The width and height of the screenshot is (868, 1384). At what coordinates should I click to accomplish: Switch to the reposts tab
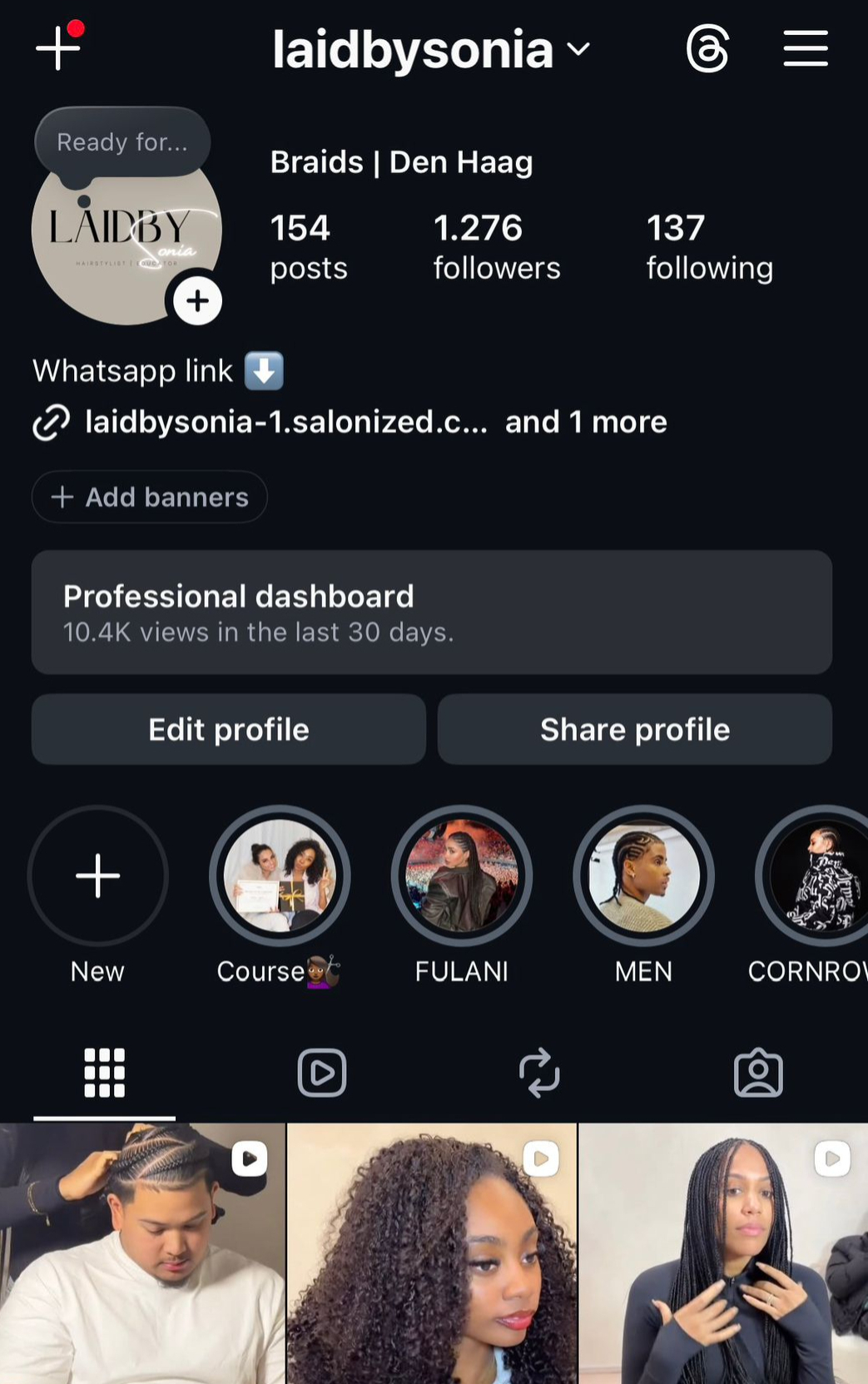pyautogui.click(x=539, y=1073)
